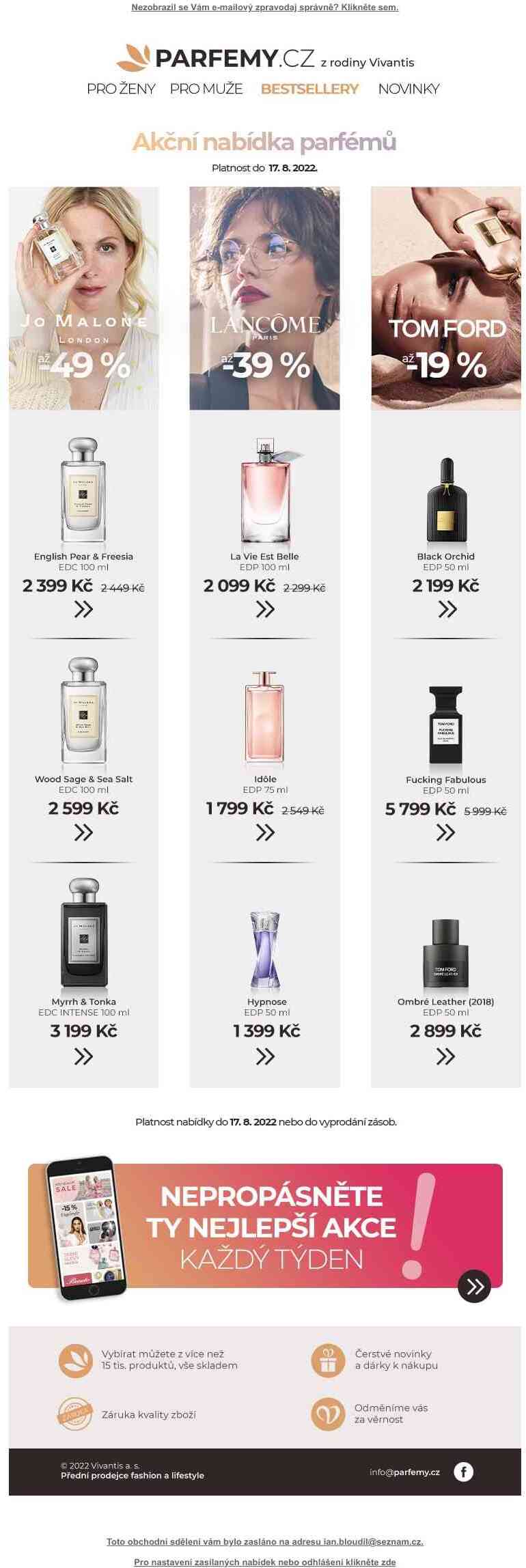Tap the arrow under Myrrh & Tonka
The width and height of the screenshot is (526, 1568).
83,1056
